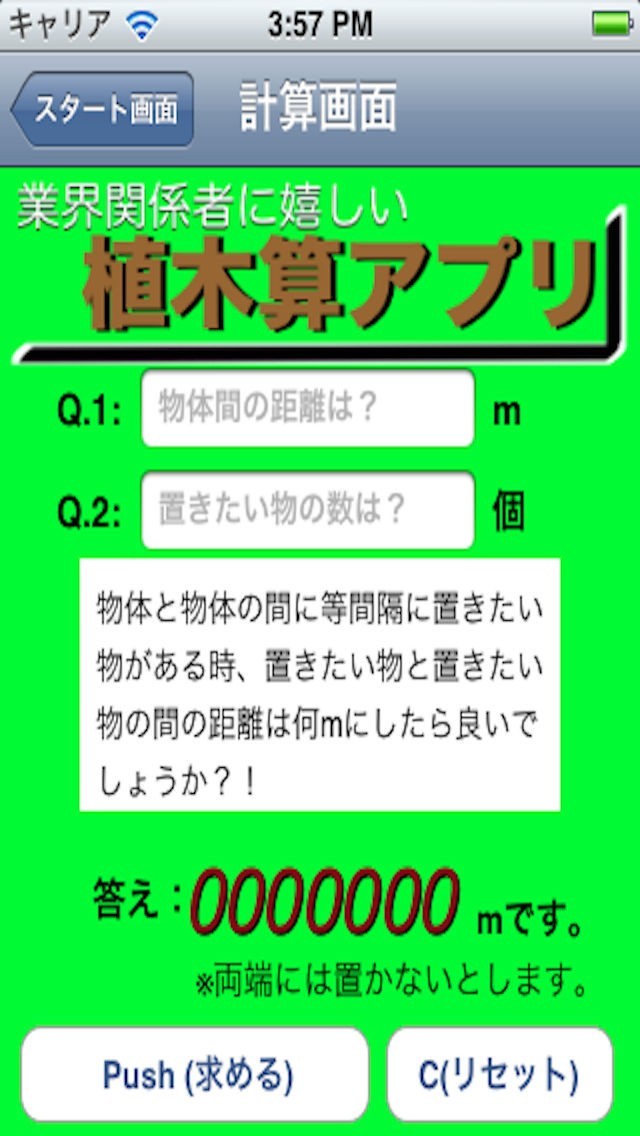Reset with the C(リセット) button

(x=499, y=1075)
